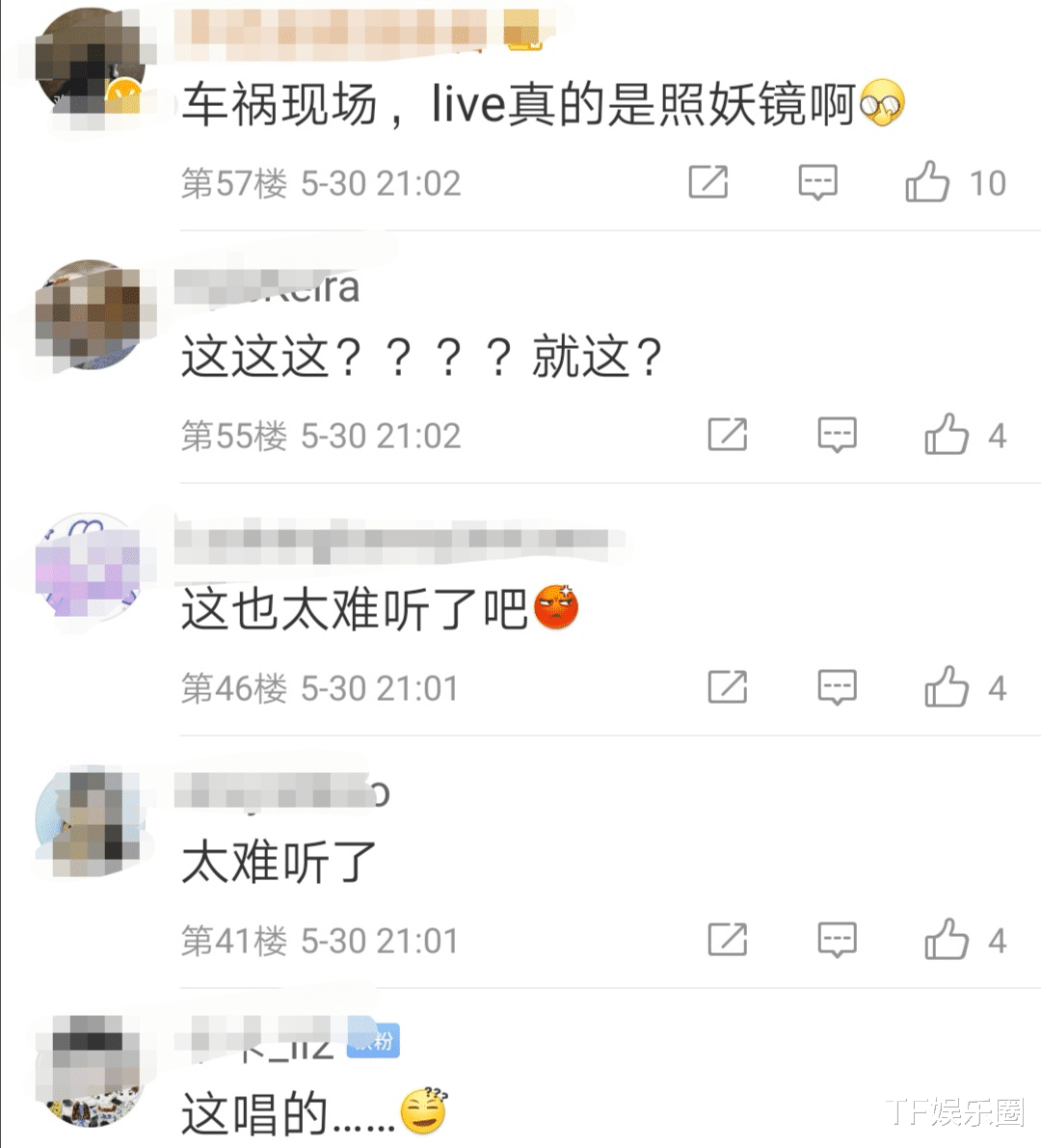Open the comment bubble for floor 55
1041x1148 pixels.
[837, 436]
